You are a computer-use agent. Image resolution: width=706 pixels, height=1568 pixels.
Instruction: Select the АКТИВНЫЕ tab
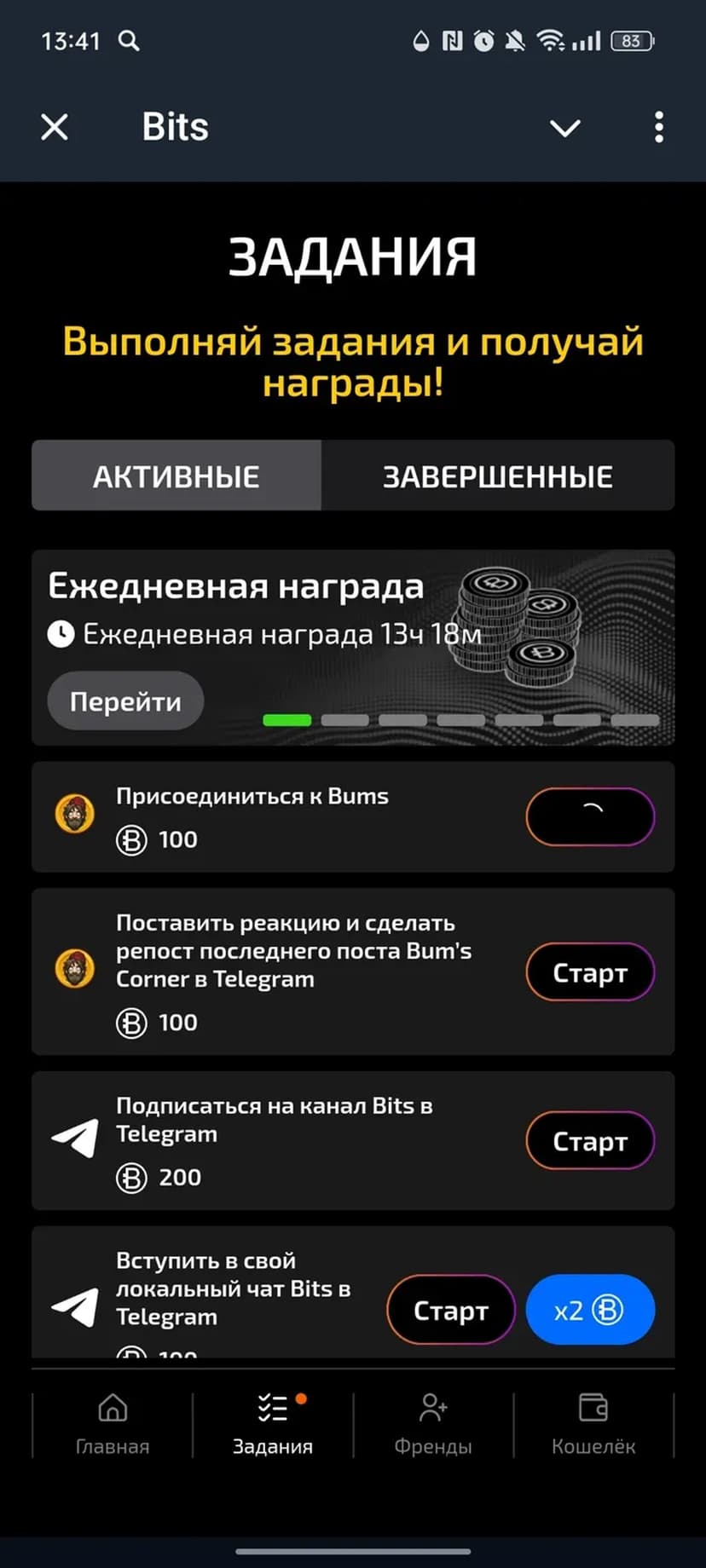coord(176,476)
